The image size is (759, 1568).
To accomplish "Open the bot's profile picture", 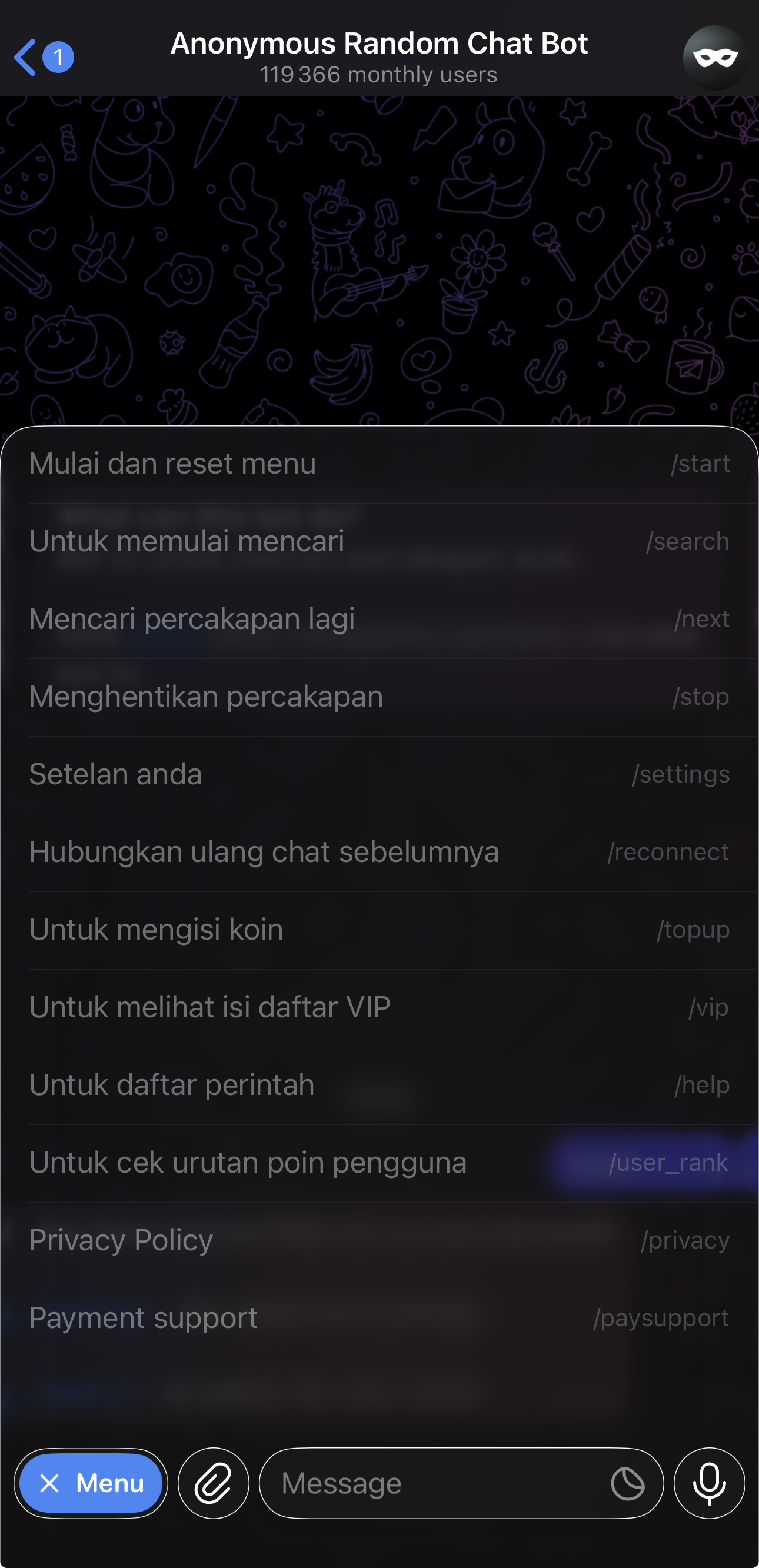I will click(715, 58).
